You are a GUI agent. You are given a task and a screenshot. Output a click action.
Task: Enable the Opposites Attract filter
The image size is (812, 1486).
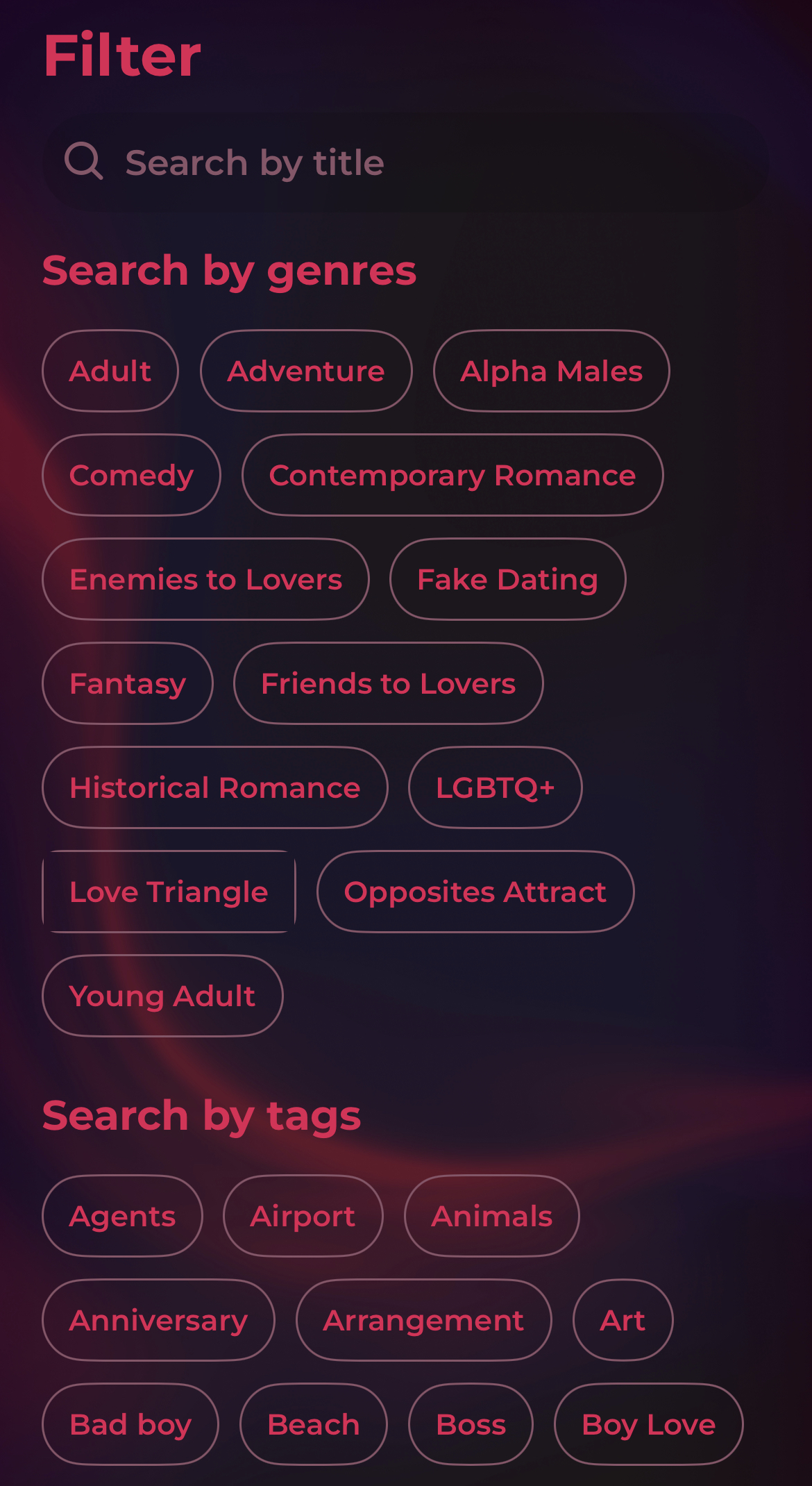point(475,892)
